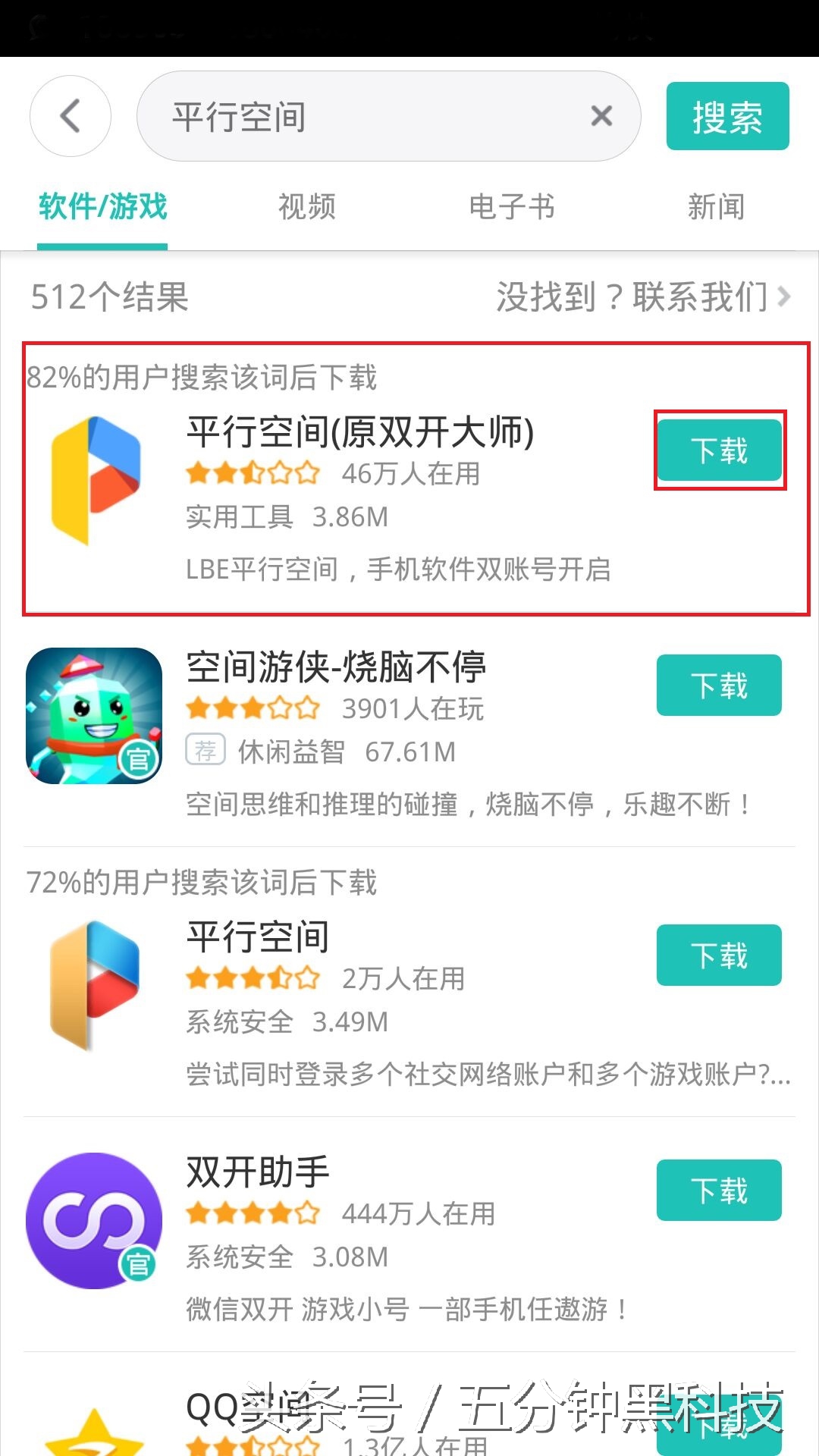
Task: Tap 下载 for 双开助手
Action: coord(719,1191)
